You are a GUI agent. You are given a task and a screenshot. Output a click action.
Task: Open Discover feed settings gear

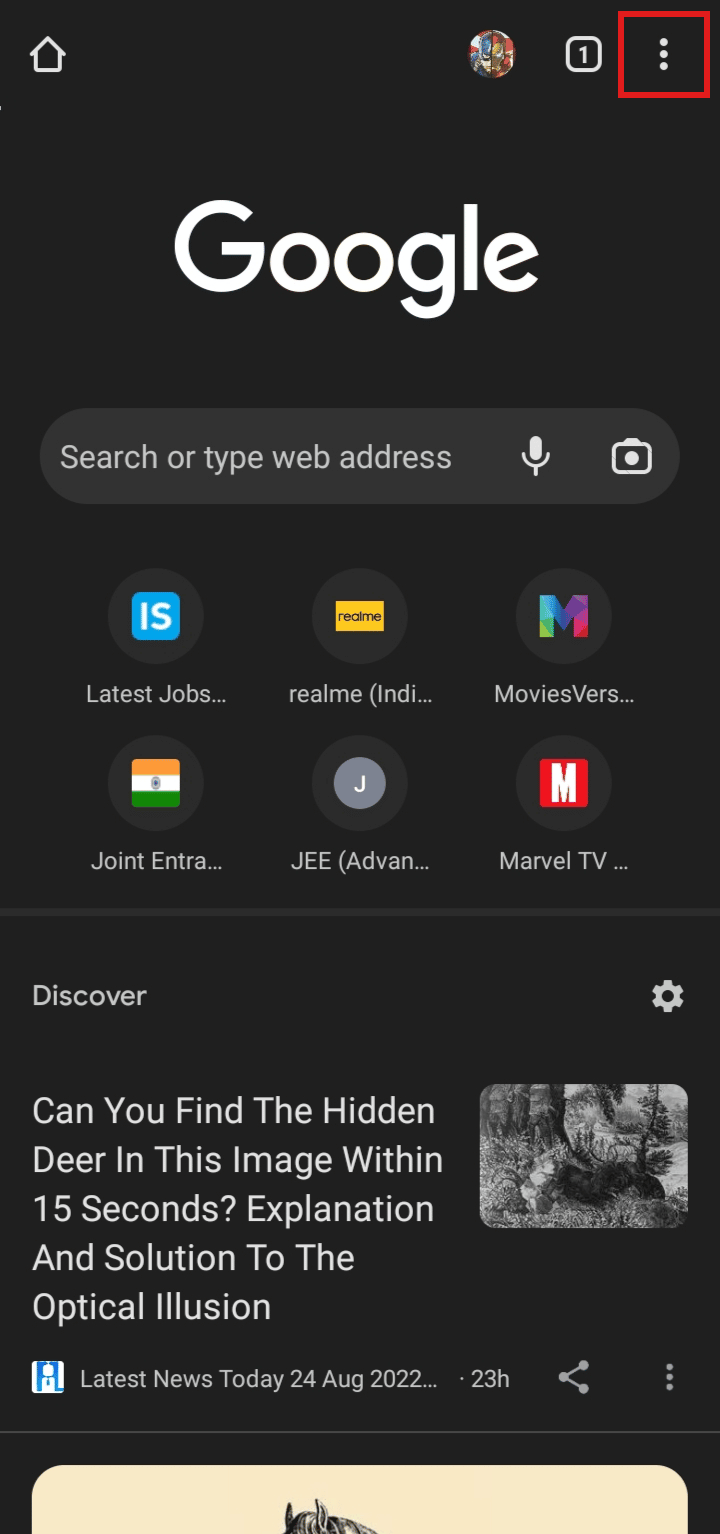(x=668, y=996)
